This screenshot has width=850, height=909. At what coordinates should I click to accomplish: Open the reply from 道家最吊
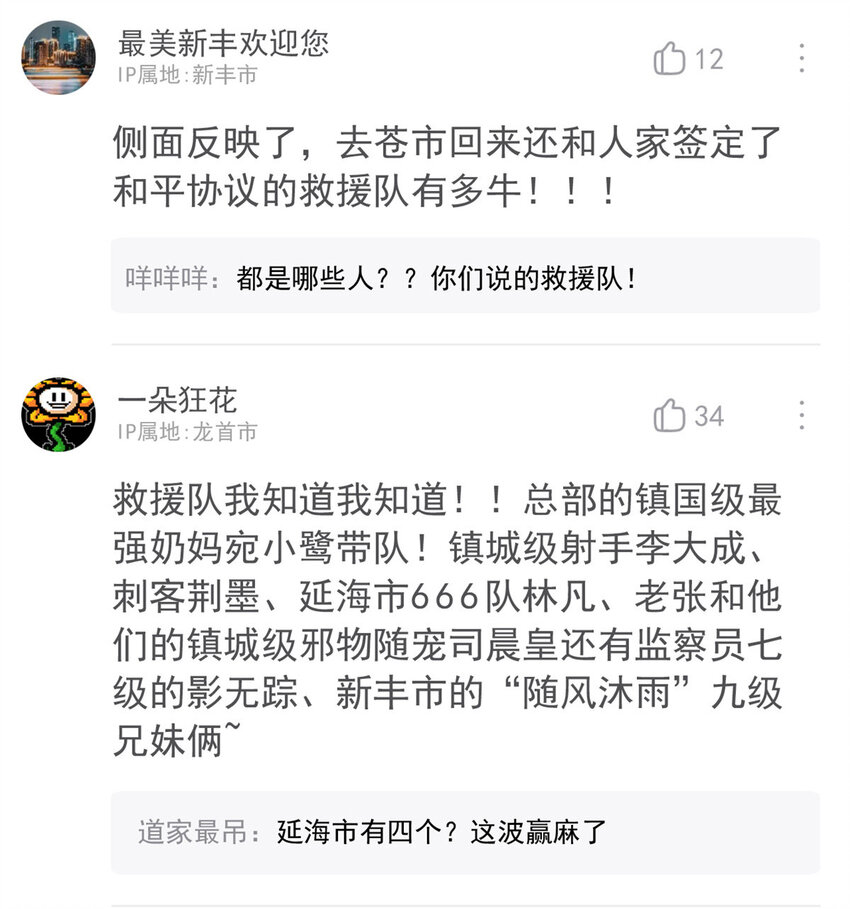coord(465,832)
